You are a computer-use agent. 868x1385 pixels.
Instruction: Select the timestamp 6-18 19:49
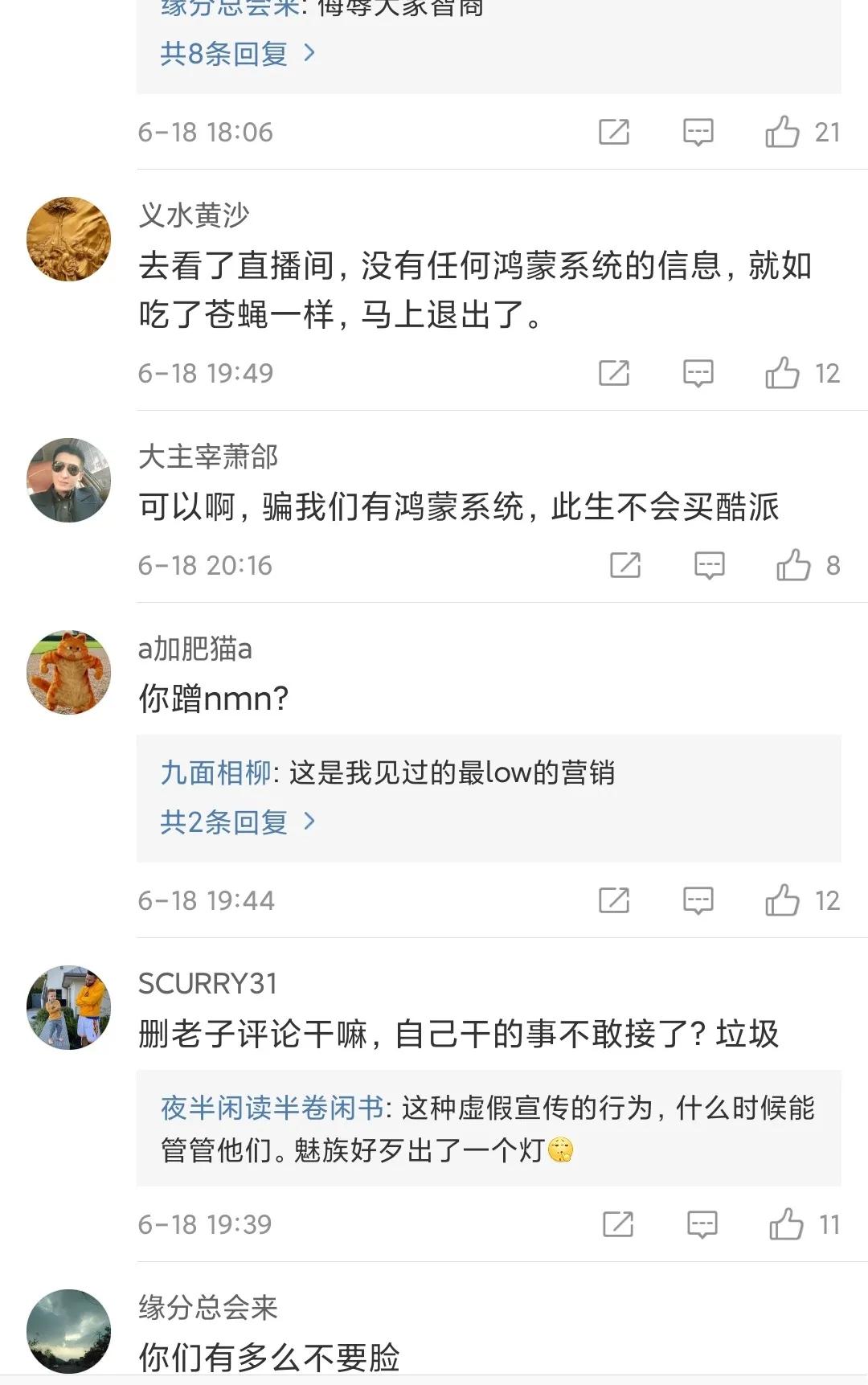206,372
